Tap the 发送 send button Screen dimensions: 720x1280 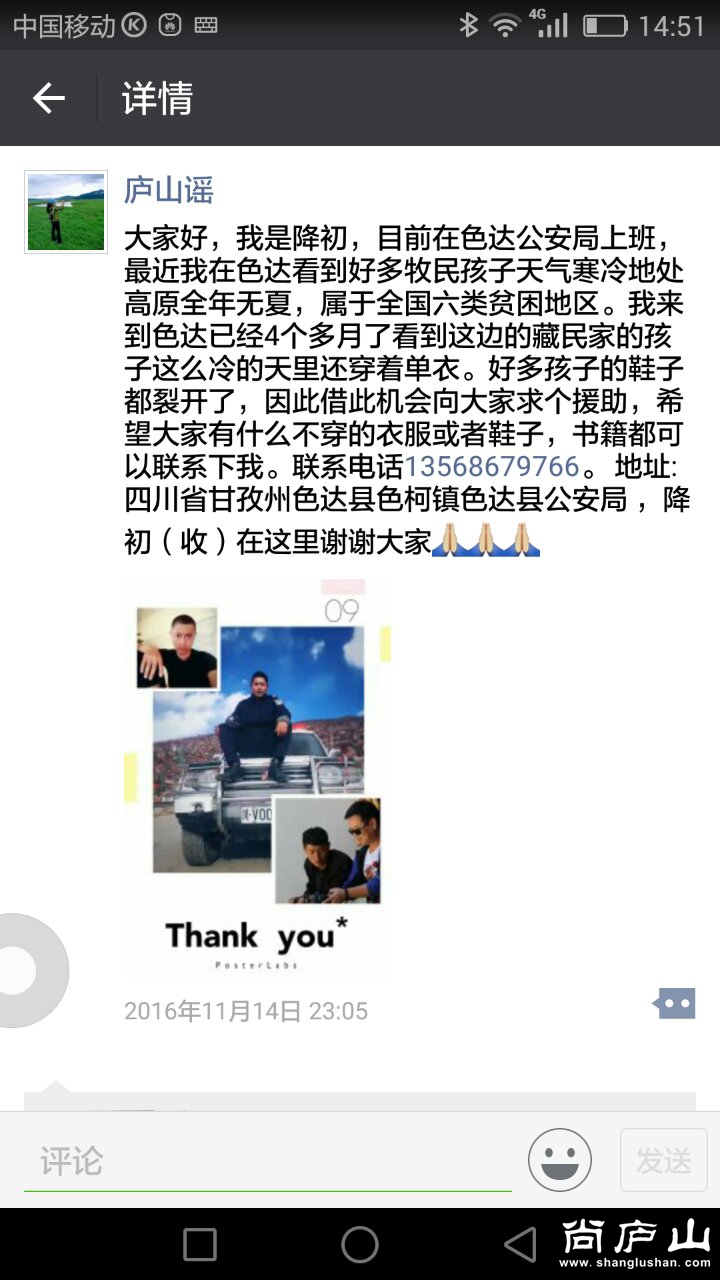coord(664,1160)
